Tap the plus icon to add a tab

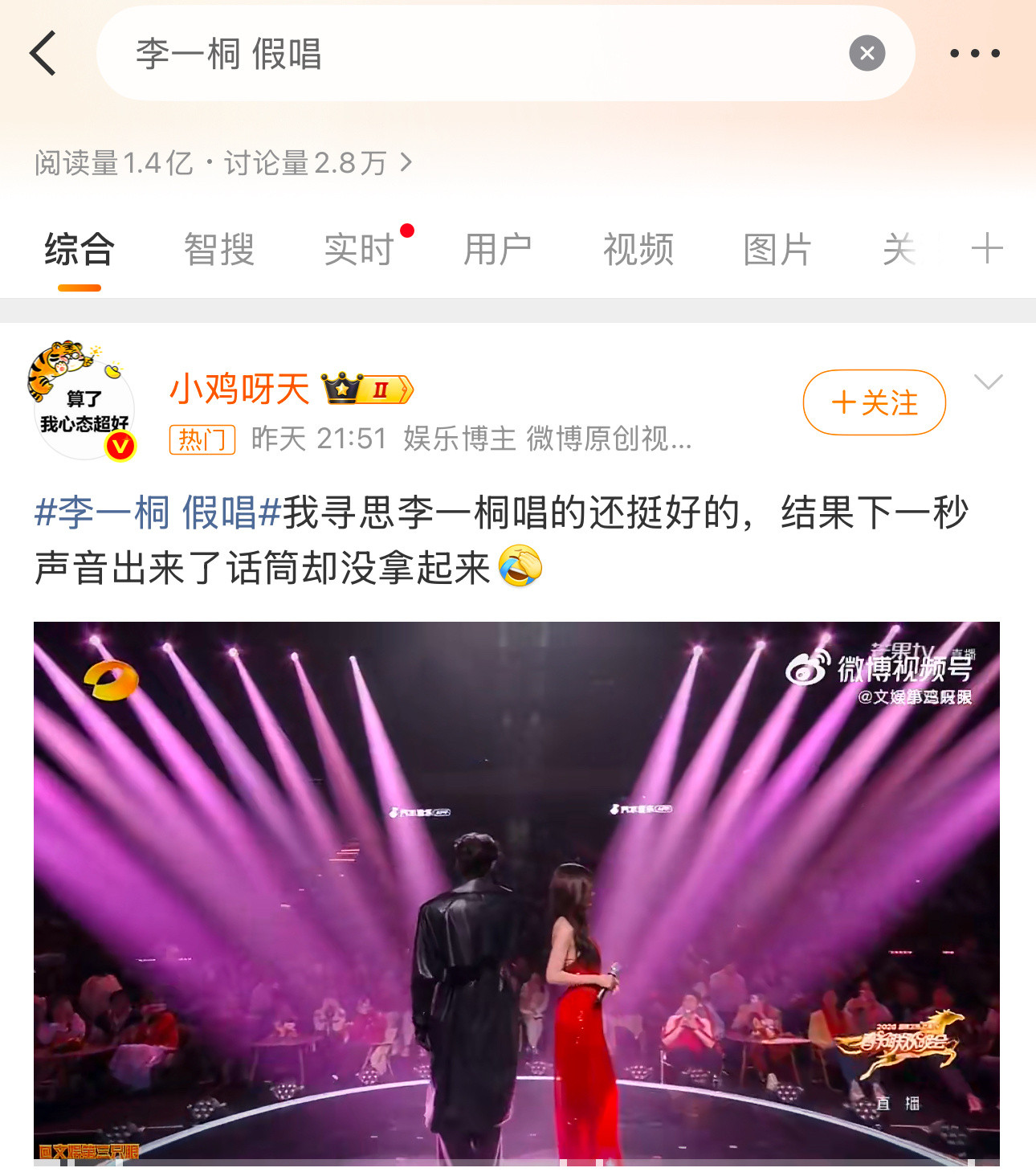[986, 250]
